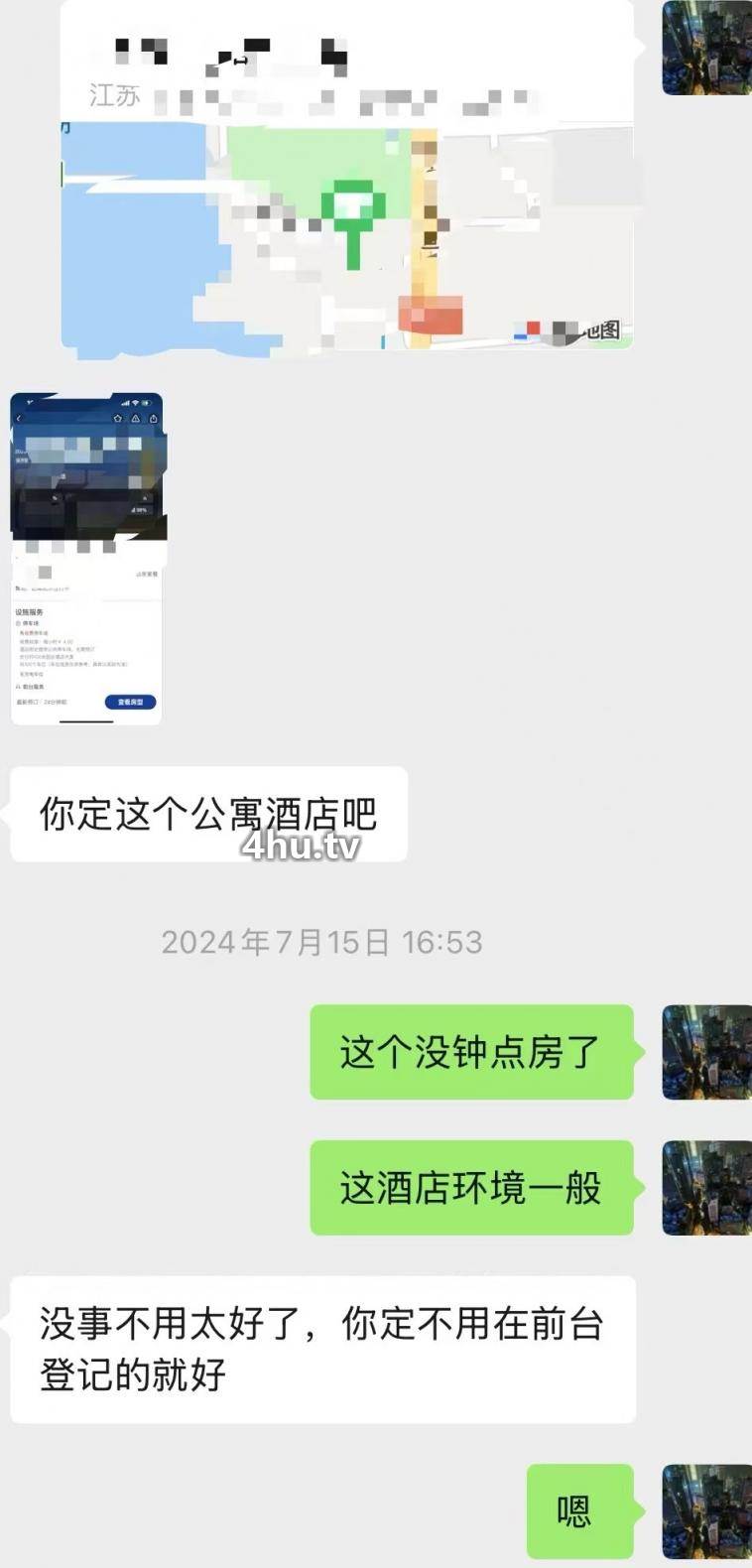The height and width of the screenshot is (1568, 752).
Task: Open the hotel screenshot image in chat
Action: [86, 558]
